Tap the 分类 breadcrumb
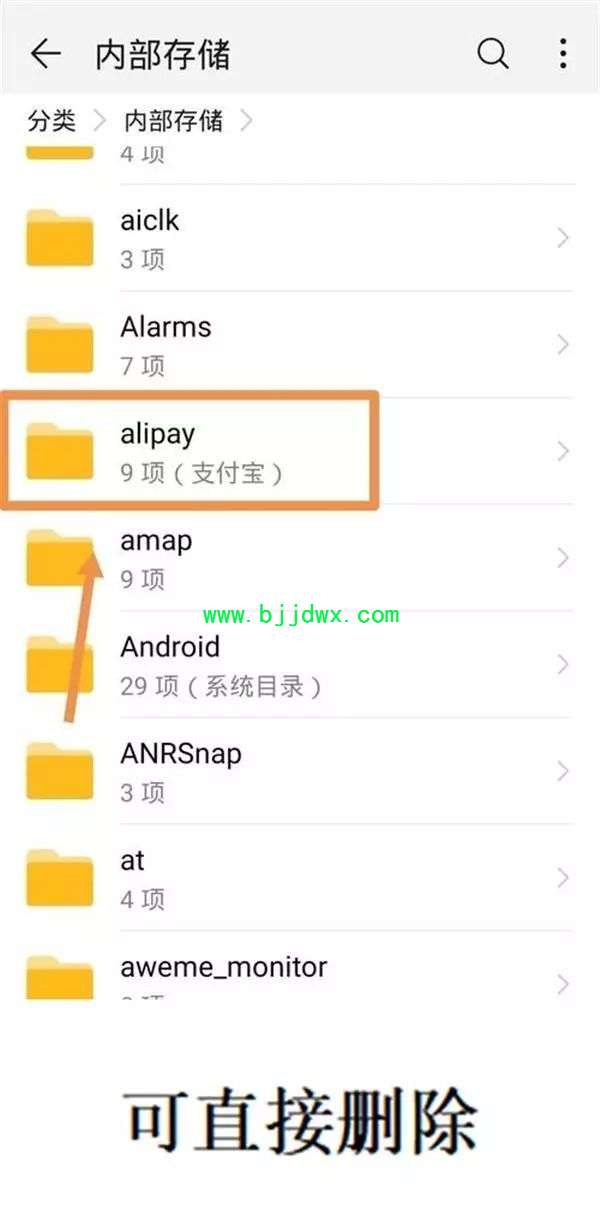Screen dimensions: 600x1230 [x=51, y=121]
